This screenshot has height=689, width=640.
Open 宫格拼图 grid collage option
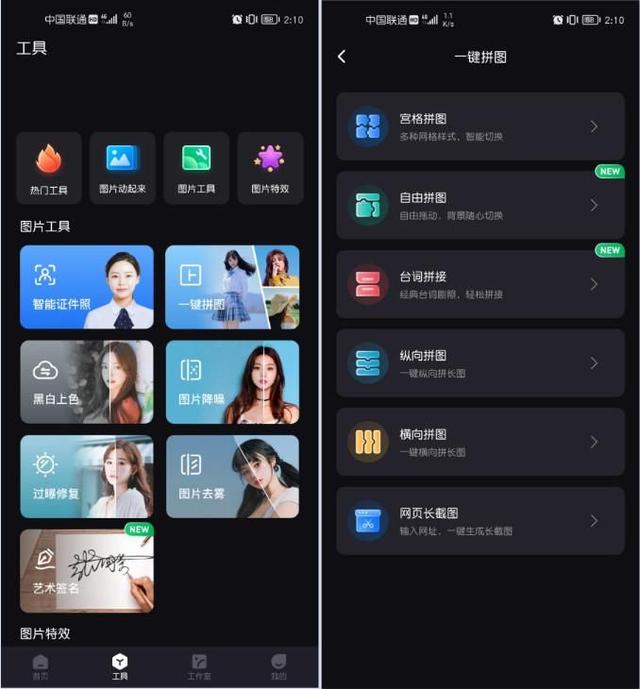[480, 127]
